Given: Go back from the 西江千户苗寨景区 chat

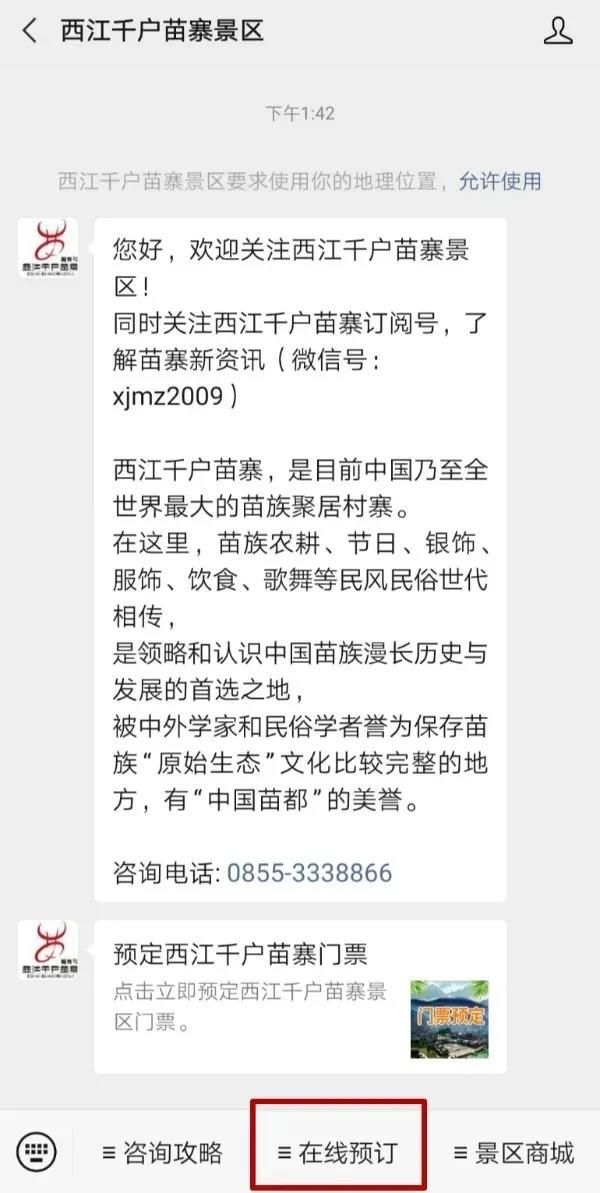Looking at the screenshot, I should [30, 31].
